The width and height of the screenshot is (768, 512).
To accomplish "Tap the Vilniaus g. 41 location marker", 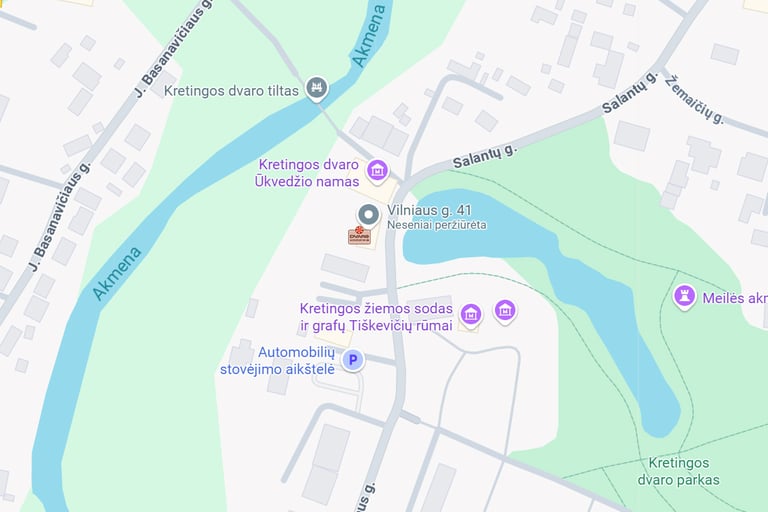I will [368, 214].
